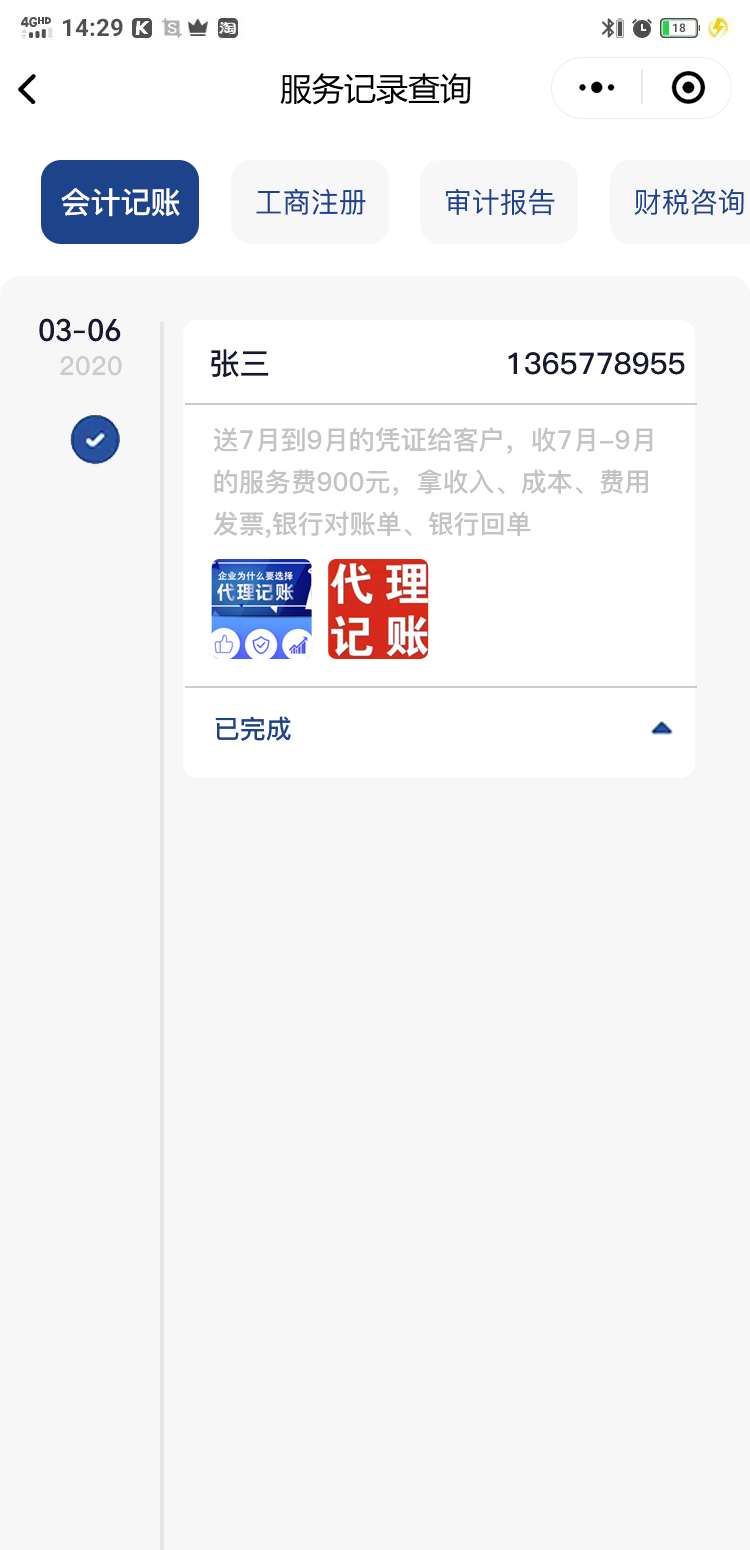The height and width of the screenshot is (1550, 750).
Task: View the red 代理记账 attachment image
Action: (x=378, y=609)
